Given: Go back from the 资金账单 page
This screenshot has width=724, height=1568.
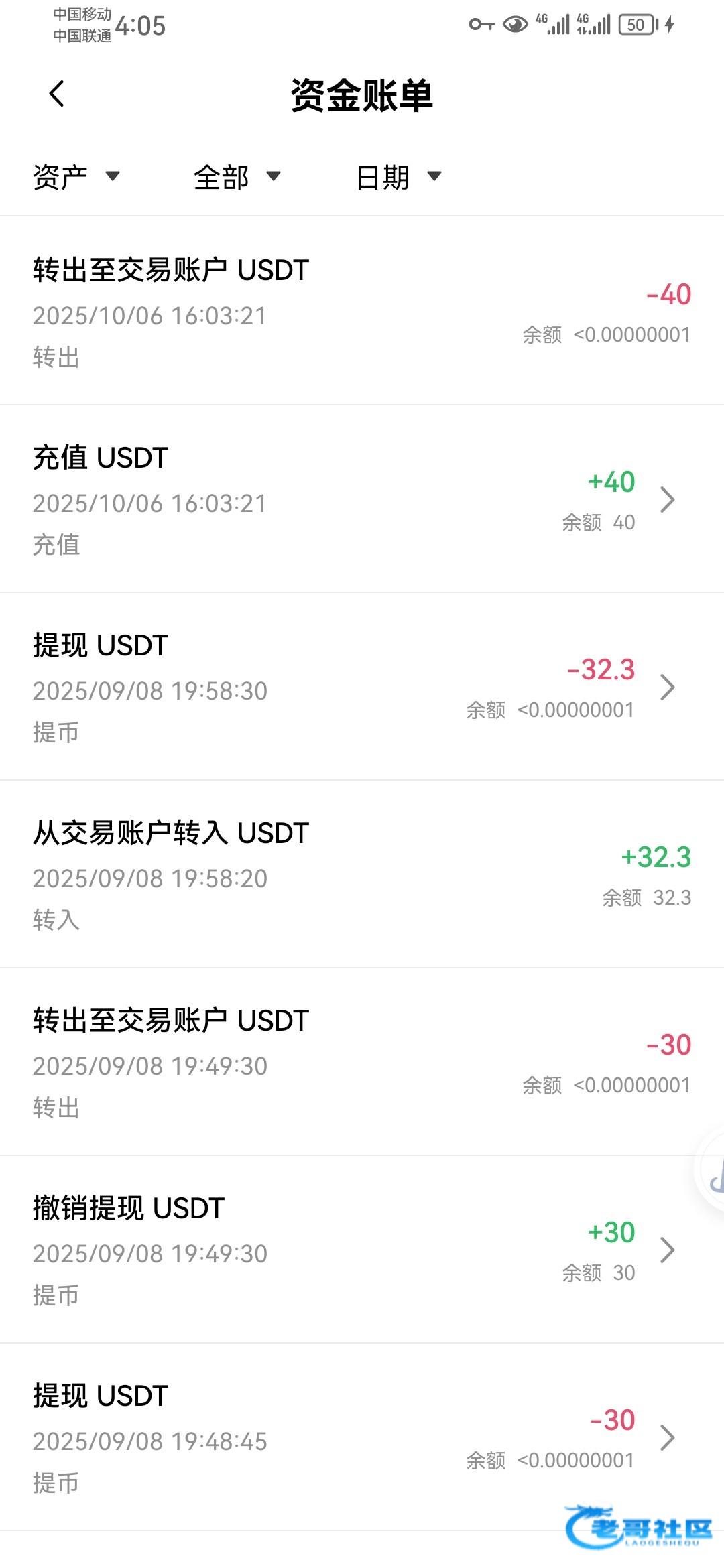Looking at the screenshot, I should [x=57, y=94].
